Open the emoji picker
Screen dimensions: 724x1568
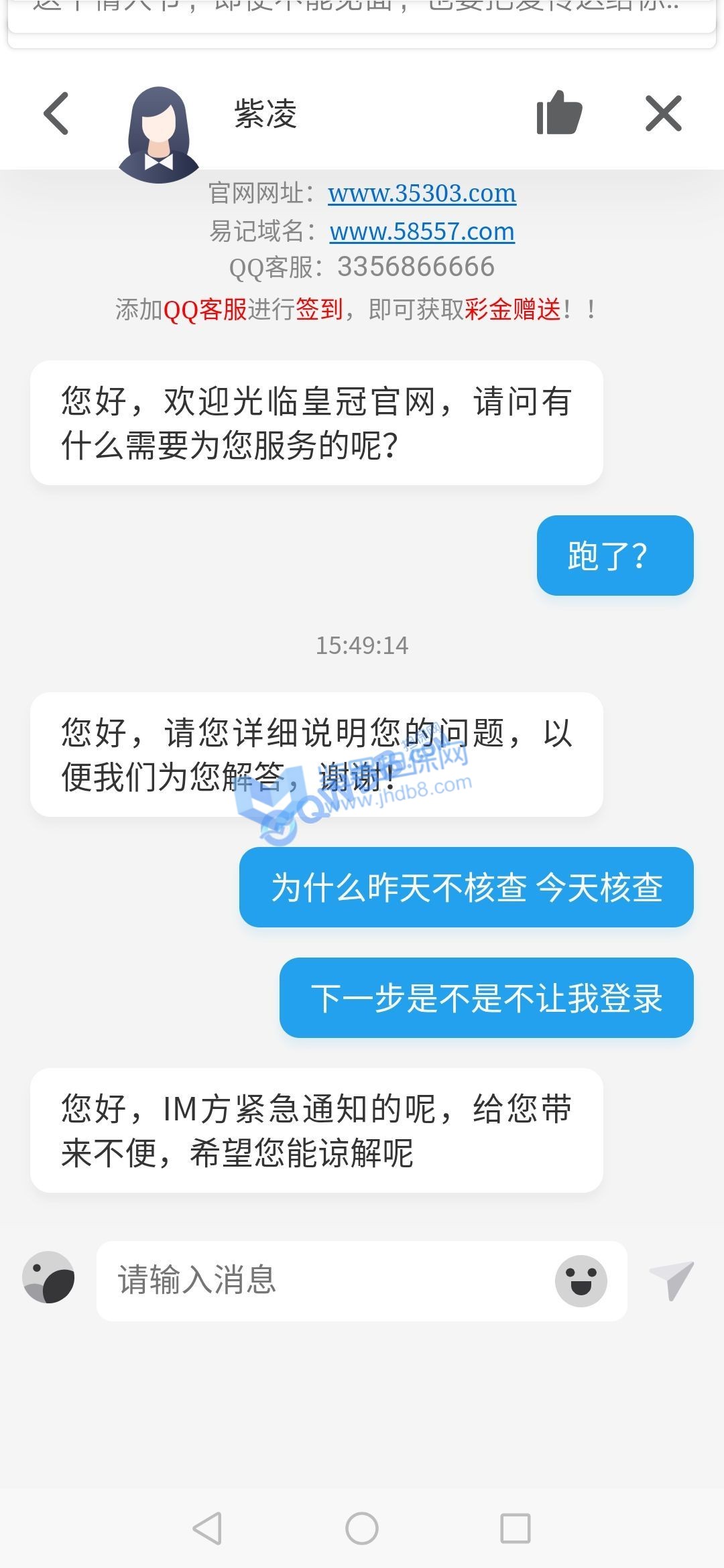pos(581,1281)
